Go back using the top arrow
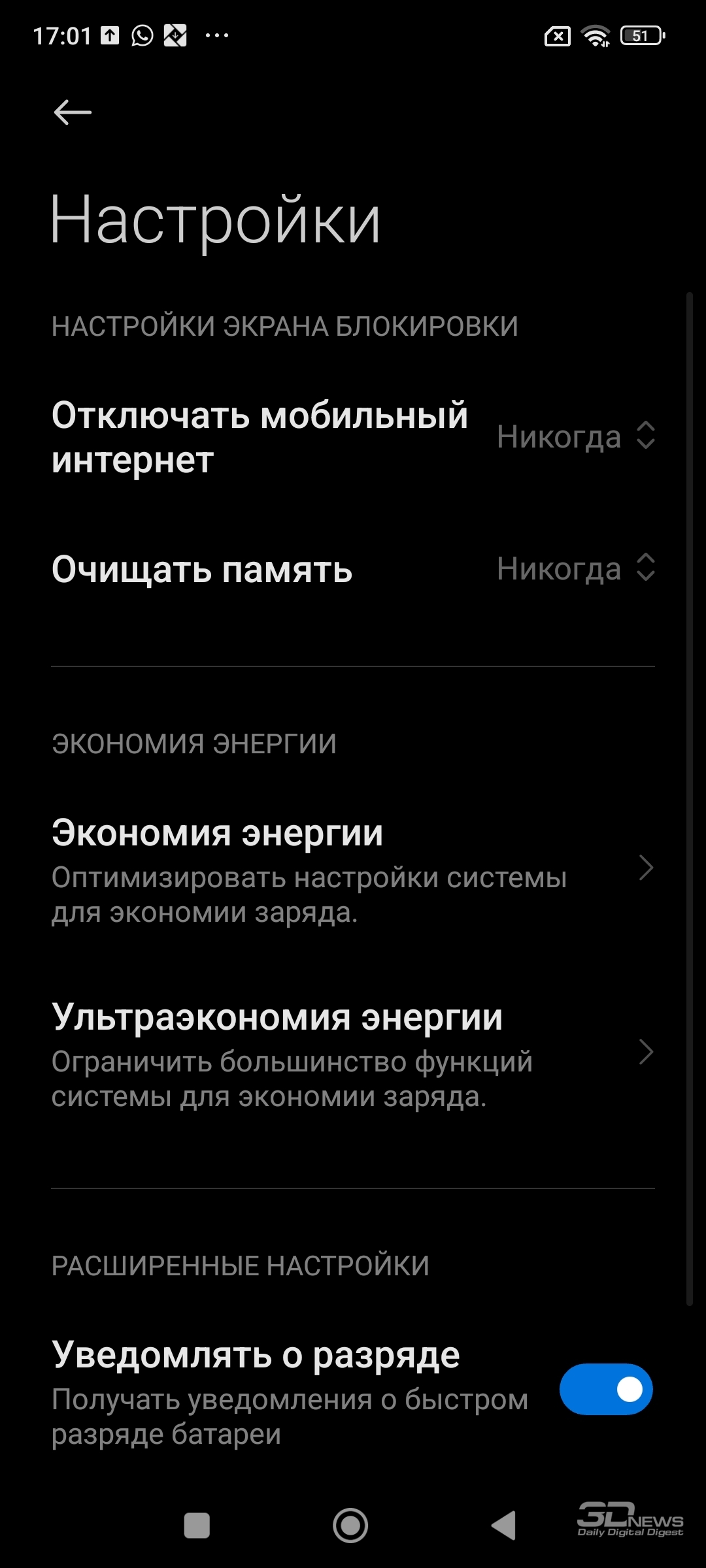The width and height of the screenshot is (706, 1568). pos(73,112)
